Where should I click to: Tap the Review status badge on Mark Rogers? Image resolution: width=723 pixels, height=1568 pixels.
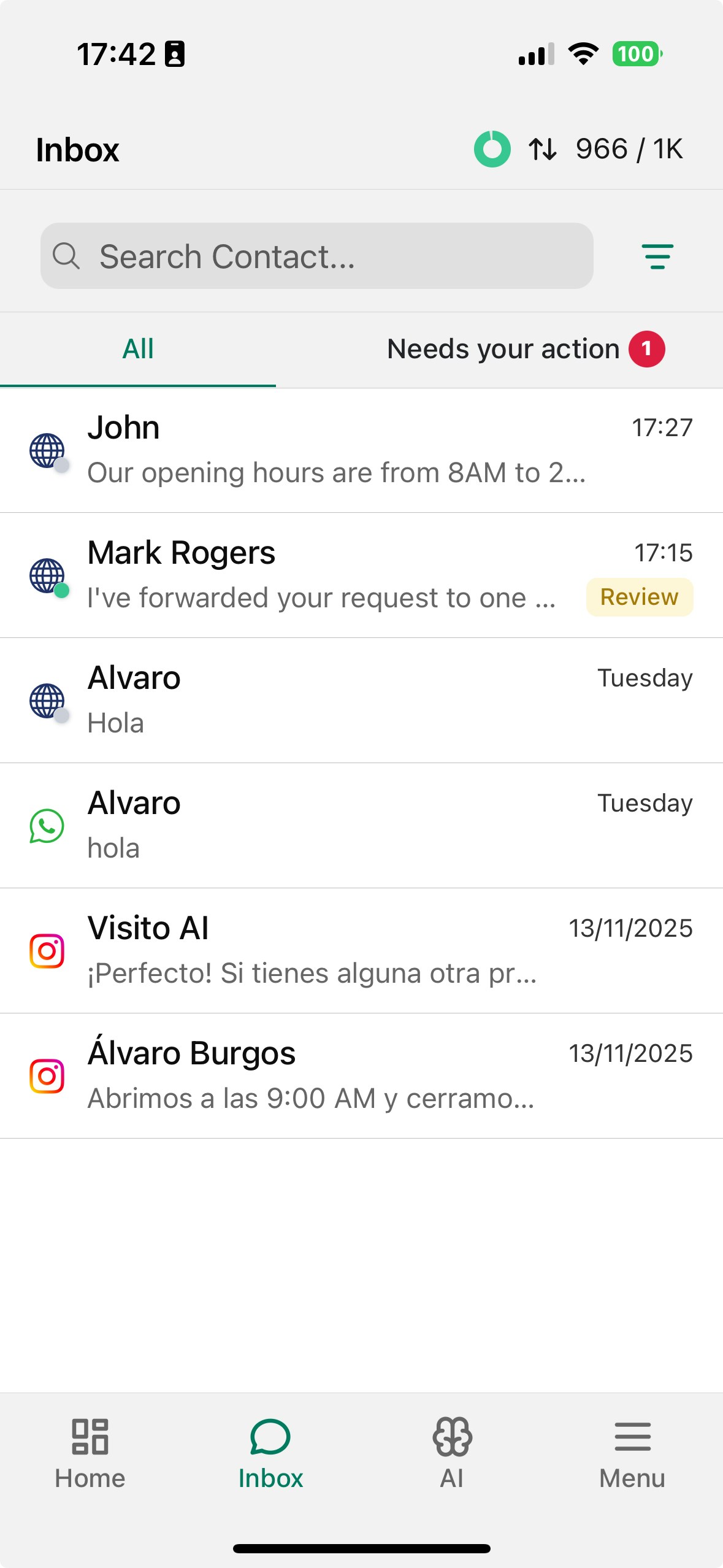(x=639, y=596)
